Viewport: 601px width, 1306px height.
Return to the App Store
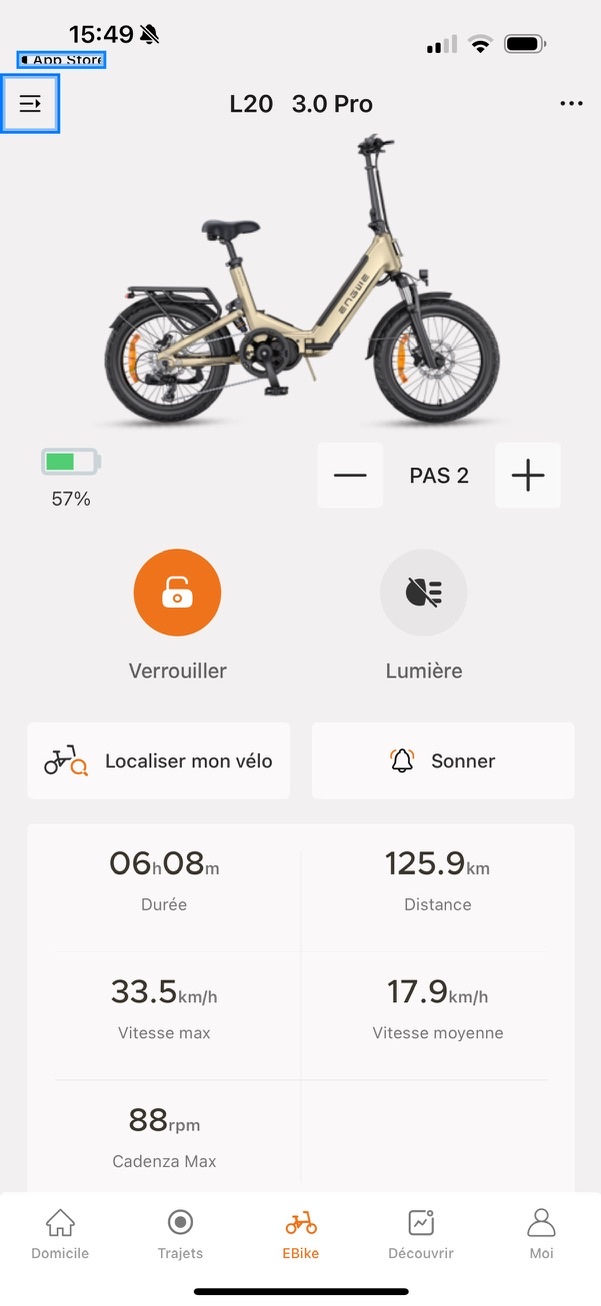pyautogui.click(x=62, y=60)
